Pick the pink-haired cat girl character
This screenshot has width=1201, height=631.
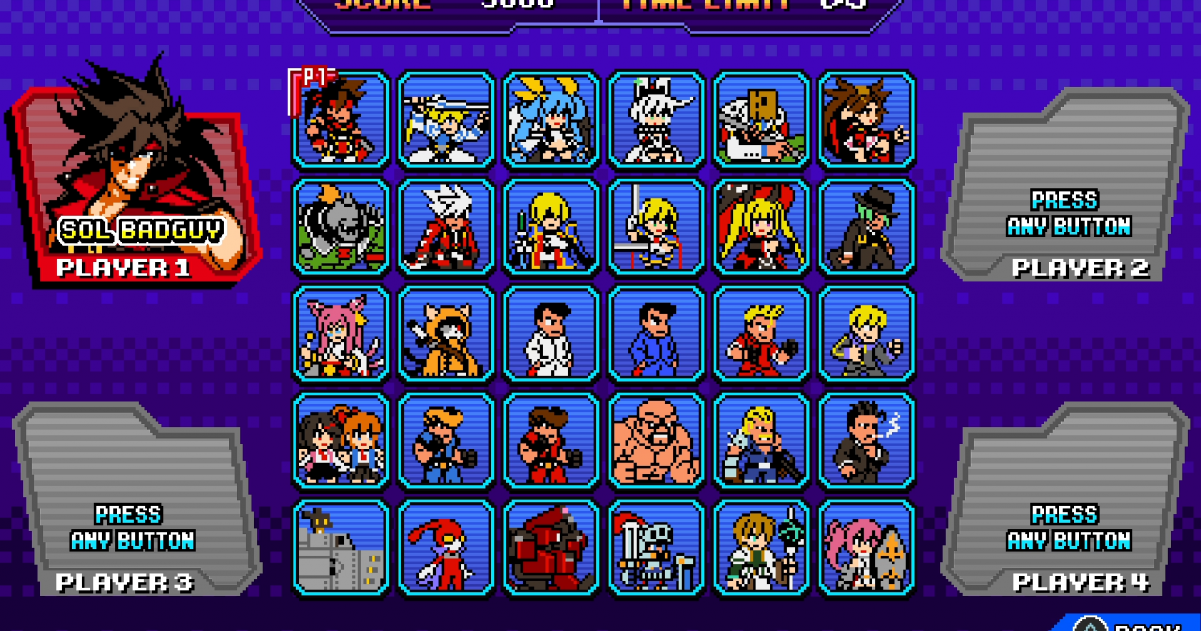[341, 334]
